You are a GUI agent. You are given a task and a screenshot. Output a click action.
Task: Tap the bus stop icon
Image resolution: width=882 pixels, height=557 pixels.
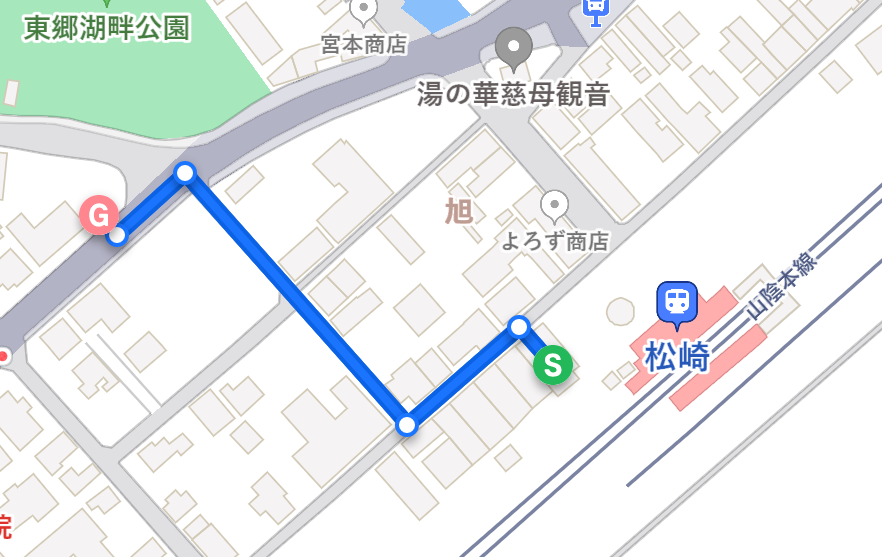(x=596, y=10)
